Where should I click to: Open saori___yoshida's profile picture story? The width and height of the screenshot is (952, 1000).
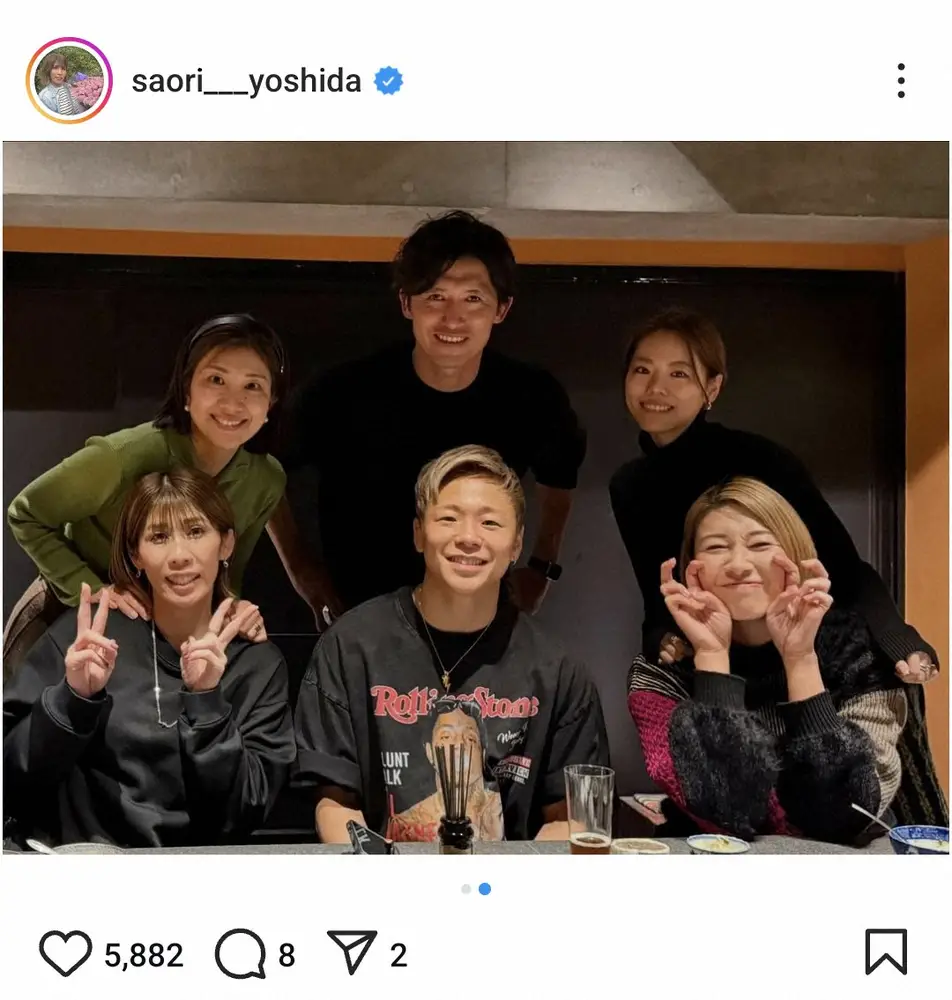69,81
